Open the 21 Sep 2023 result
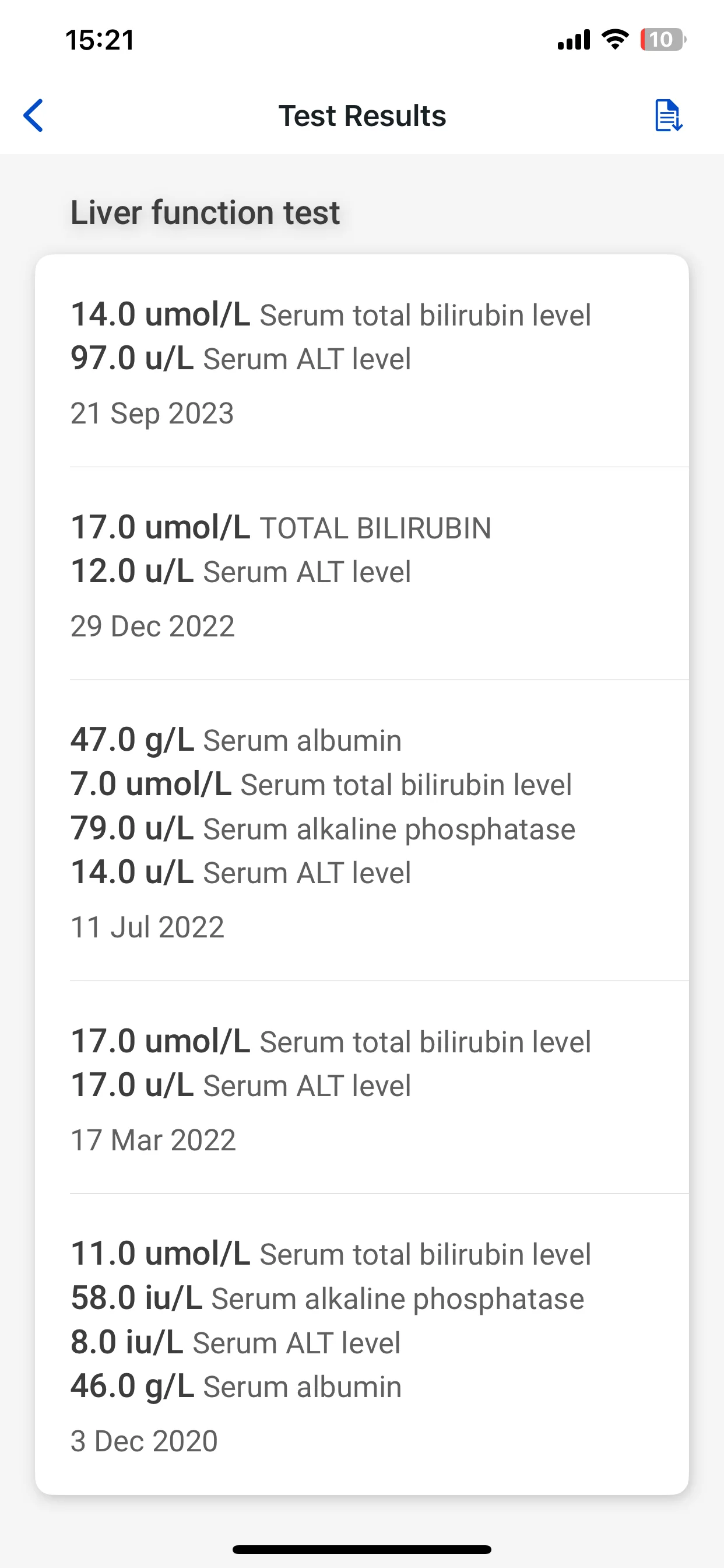The height and width of the screenshot is (1568, 724). (x=362, y=362)
